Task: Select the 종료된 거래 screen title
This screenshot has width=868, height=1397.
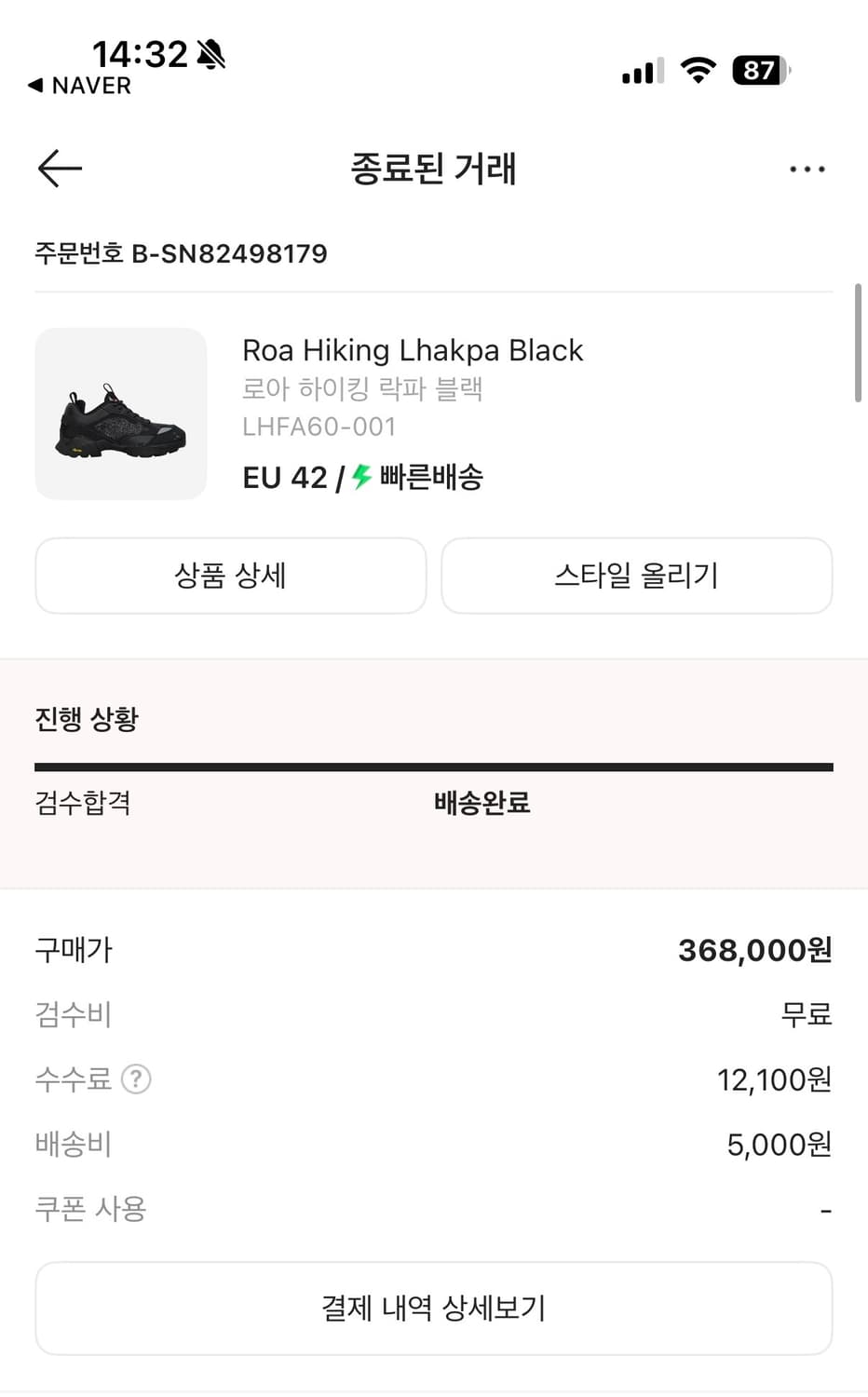Action: click(x=433, y=169)
